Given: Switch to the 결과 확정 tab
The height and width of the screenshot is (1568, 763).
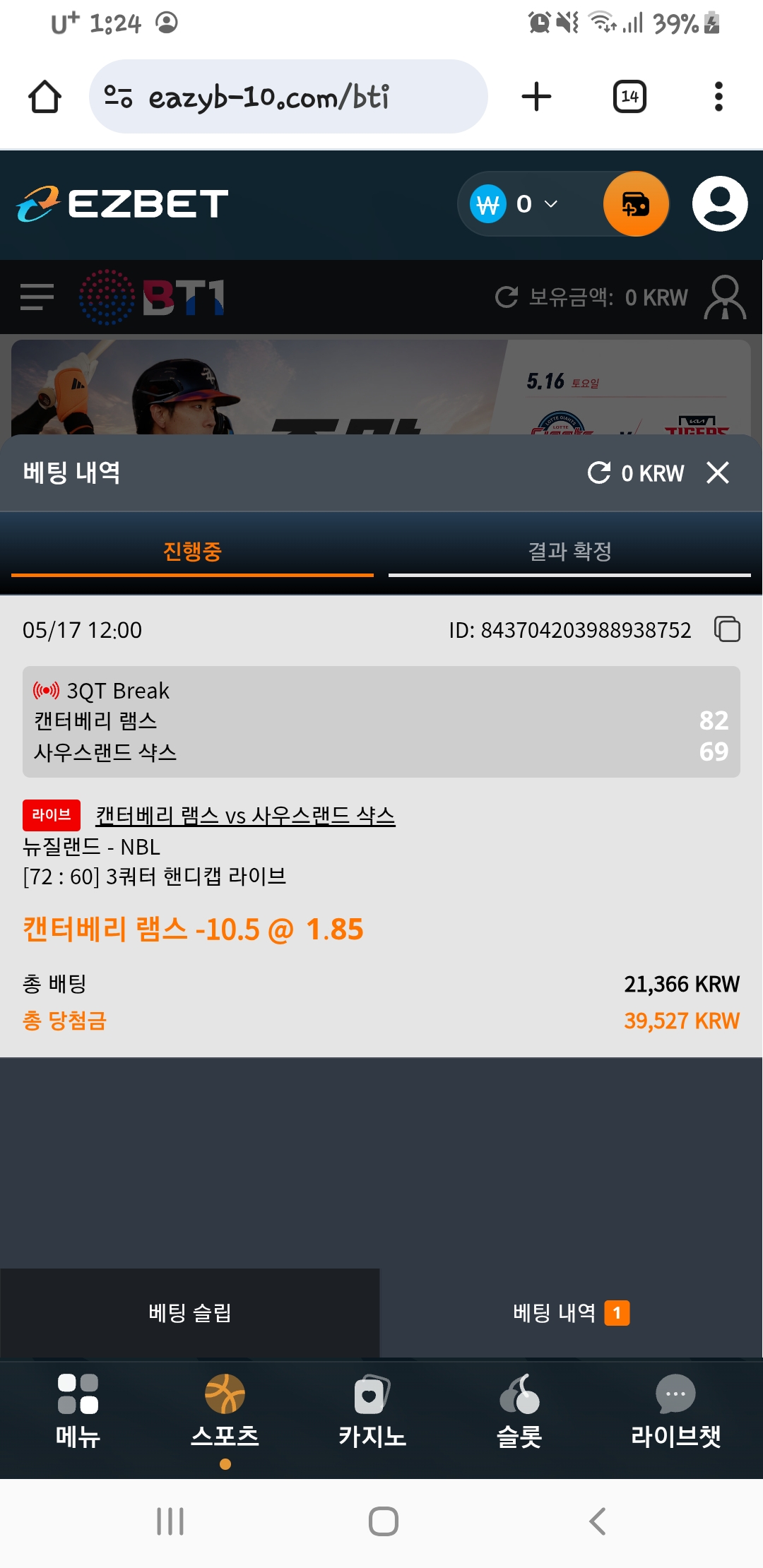Looking at the screenshot, I should click(569, 552).
